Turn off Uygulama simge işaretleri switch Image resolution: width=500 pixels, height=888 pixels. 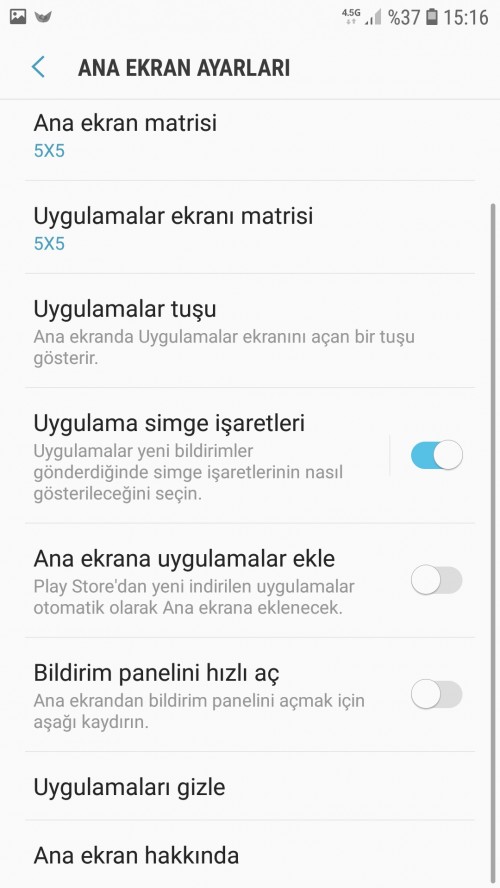point(437,455)
